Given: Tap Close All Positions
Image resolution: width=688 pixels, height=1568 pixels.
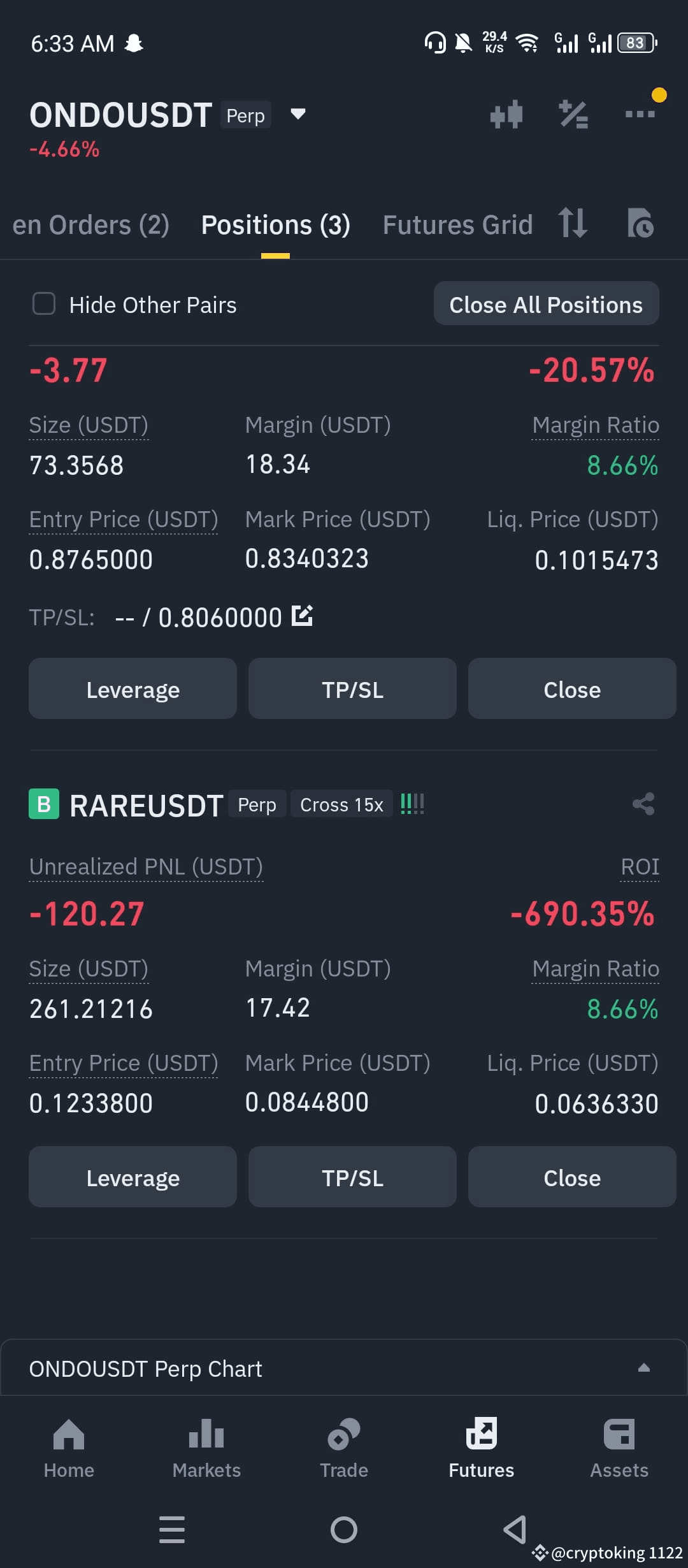Looking at the screenshot, I should click(546, 304).
